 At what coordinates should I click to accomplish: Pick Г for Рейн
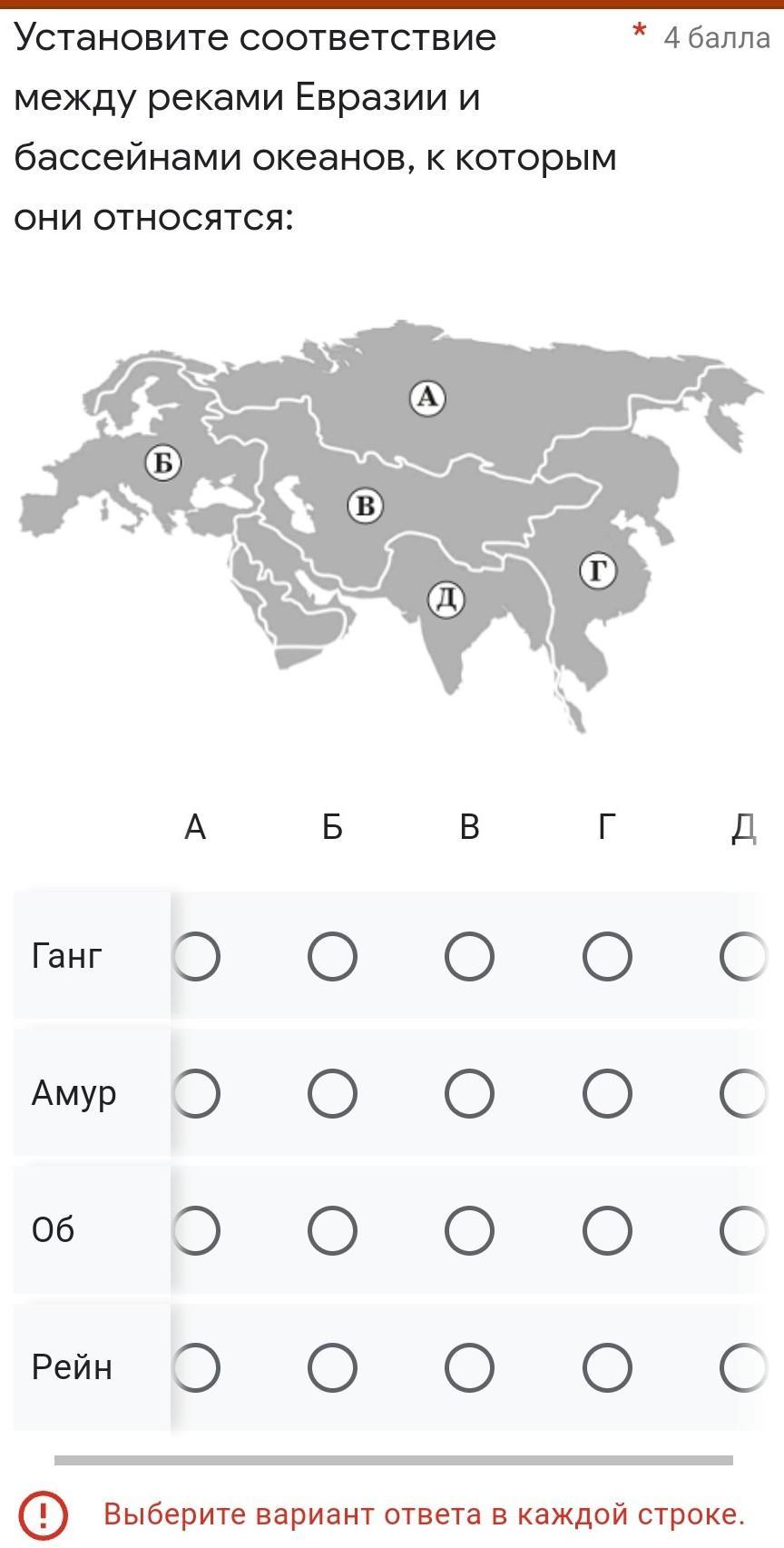607,1368
